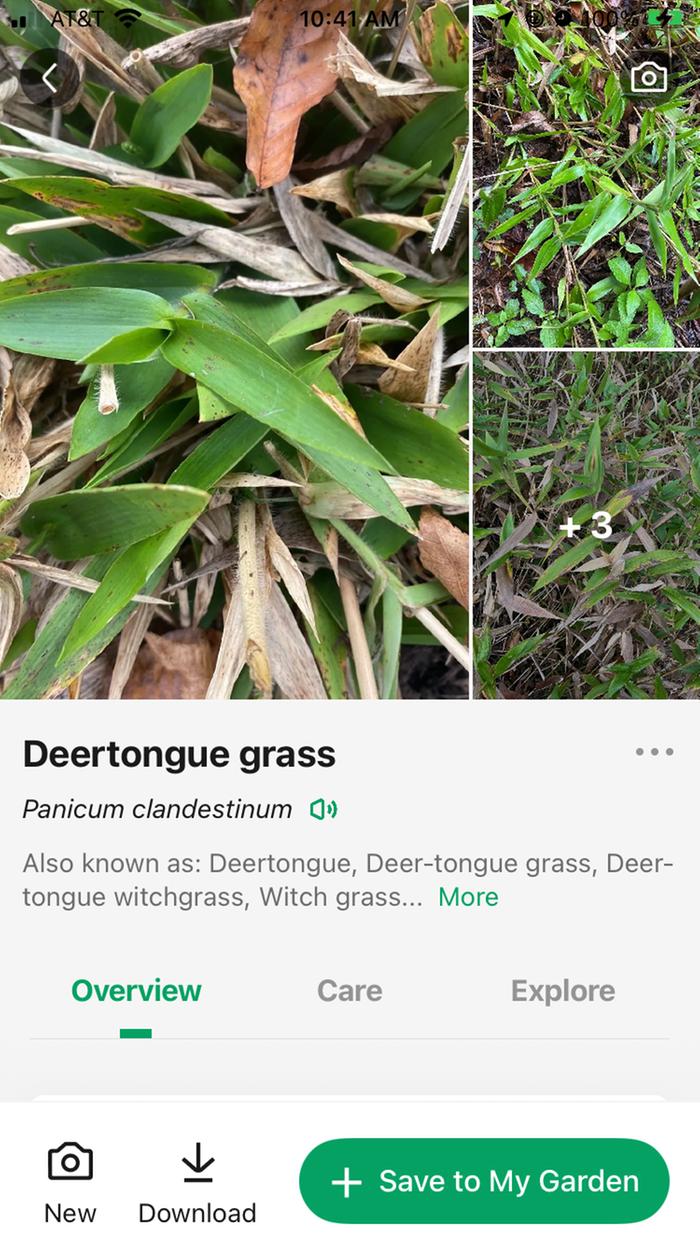Switch to the Care tab
The height and width of the screenshot is (1245, 700).
[x=349, y=991]
